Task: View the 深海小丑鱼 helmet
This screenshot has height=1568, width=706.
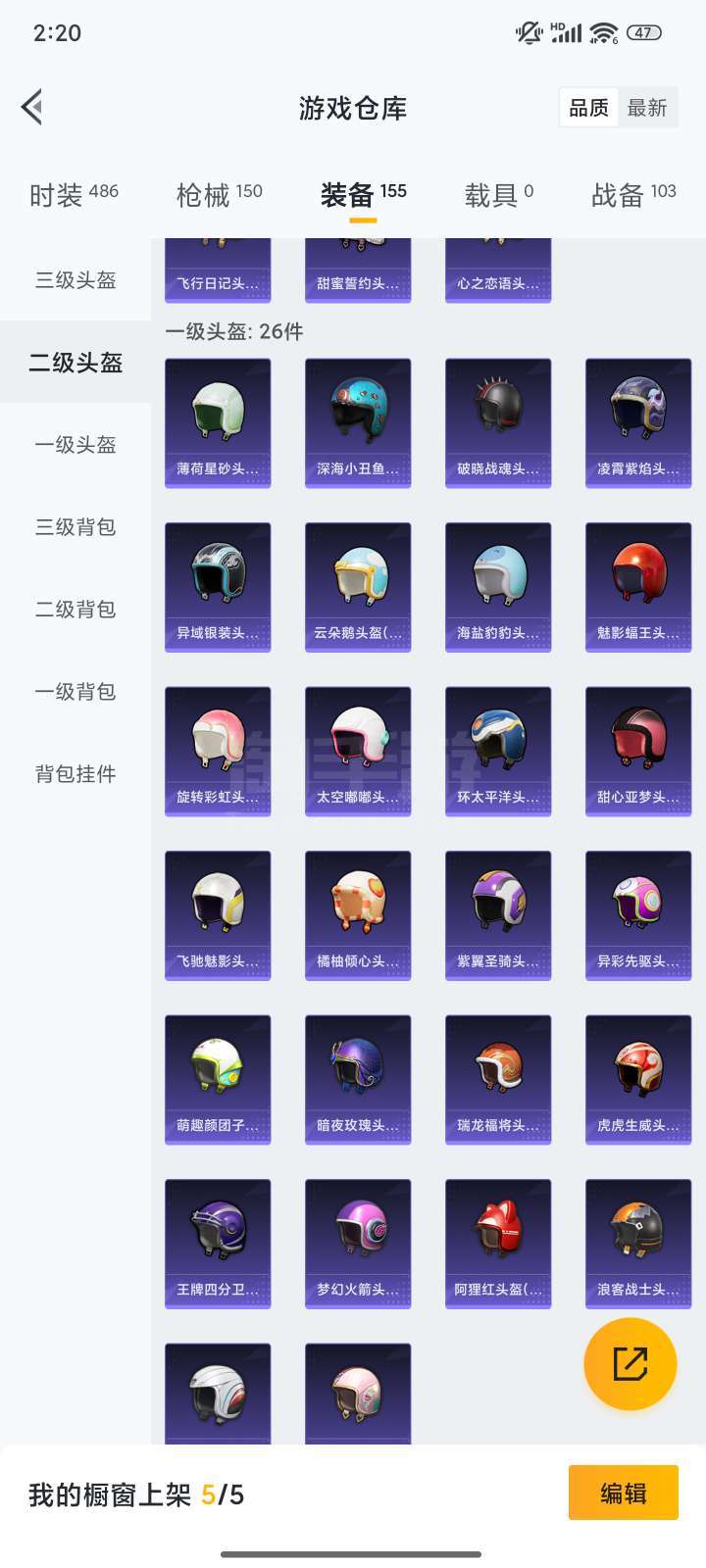Action: (358, 422)
